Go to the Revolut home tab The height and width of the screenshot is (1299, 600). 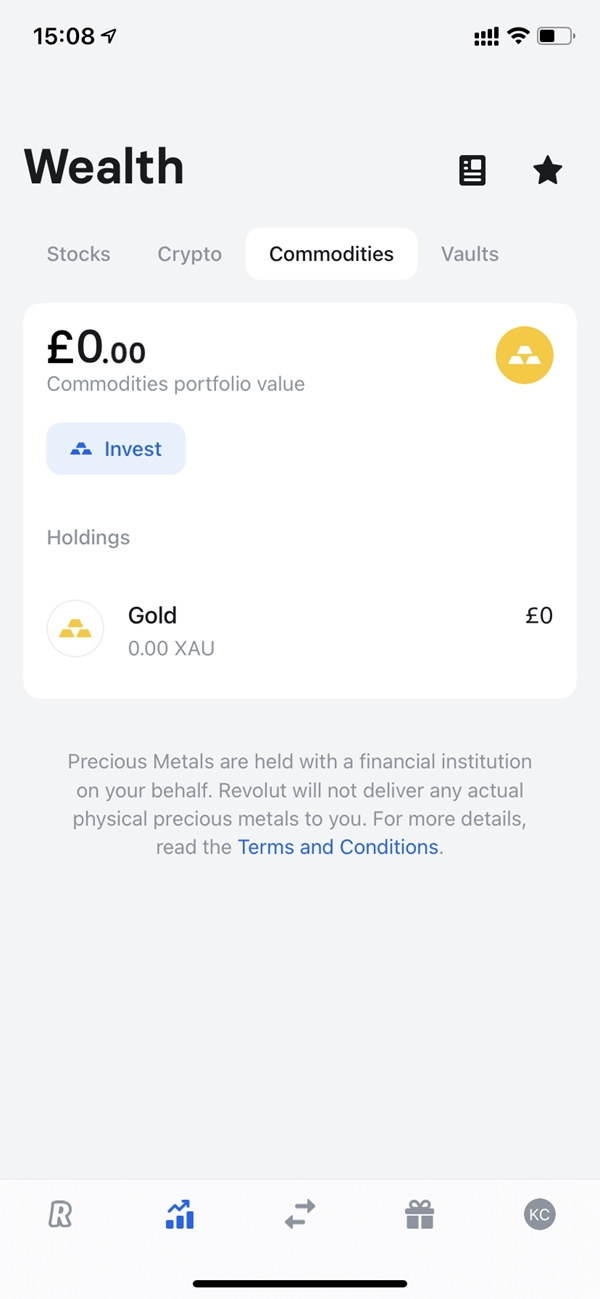[61, 1215]
